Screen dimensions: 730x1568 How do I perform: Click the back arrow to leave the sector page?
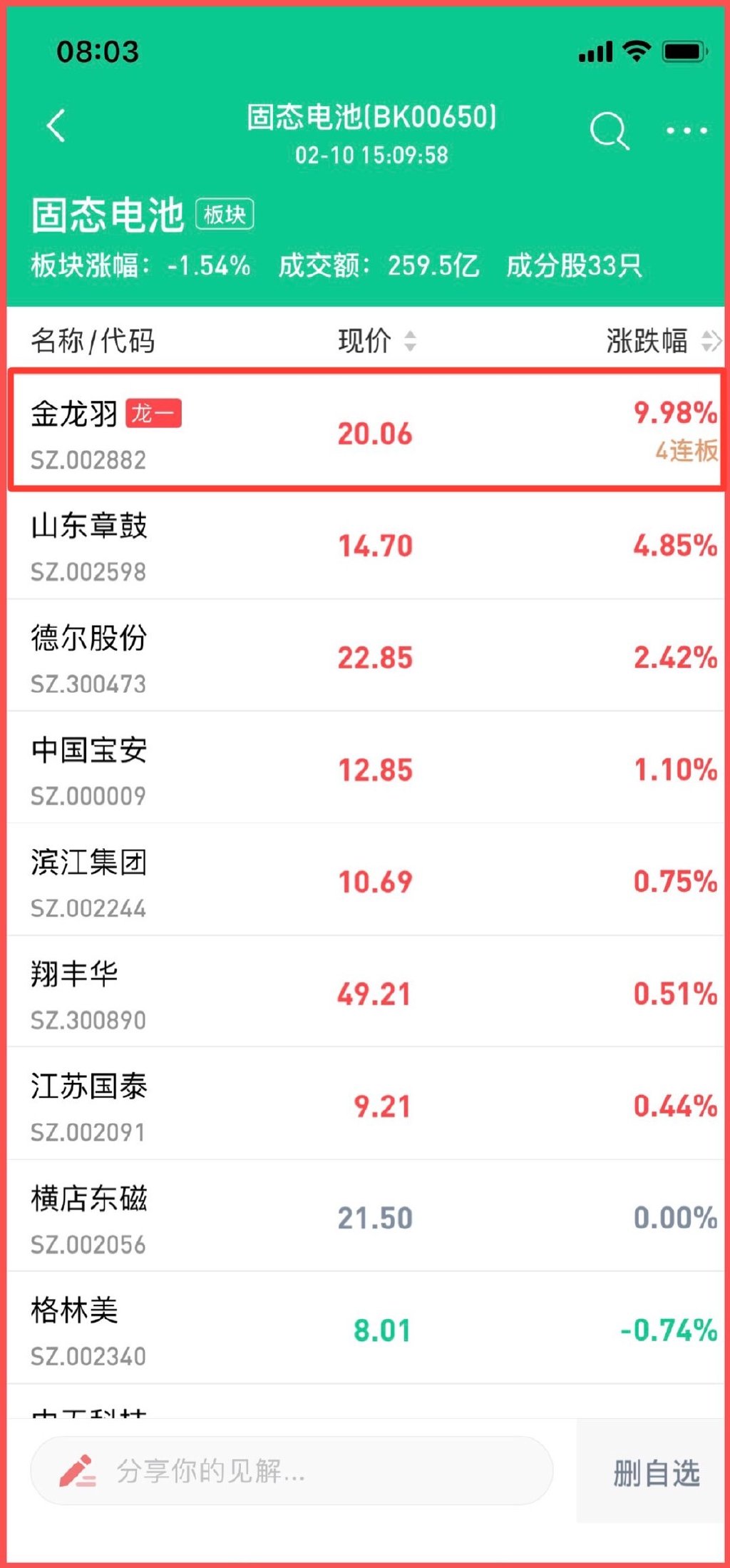coord(56,126)
